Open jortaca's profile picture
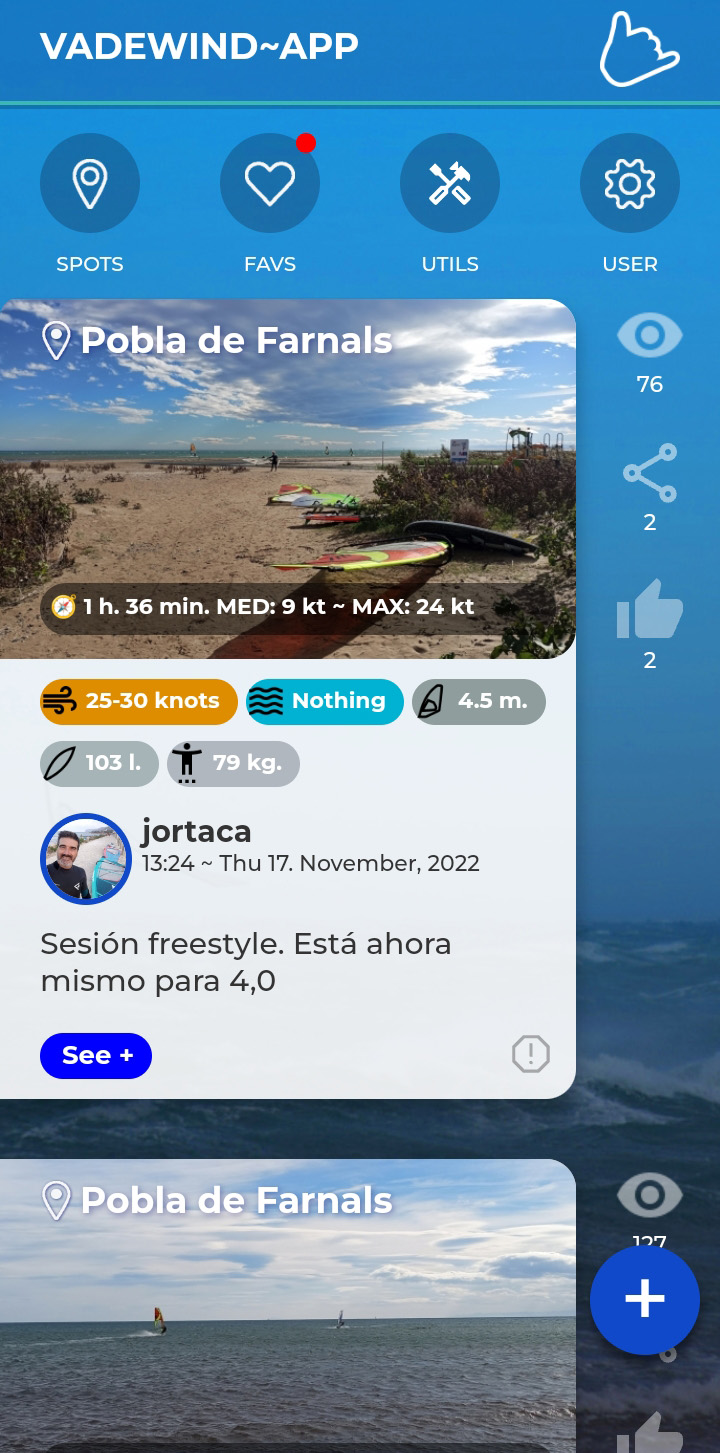 coord(86,859)
